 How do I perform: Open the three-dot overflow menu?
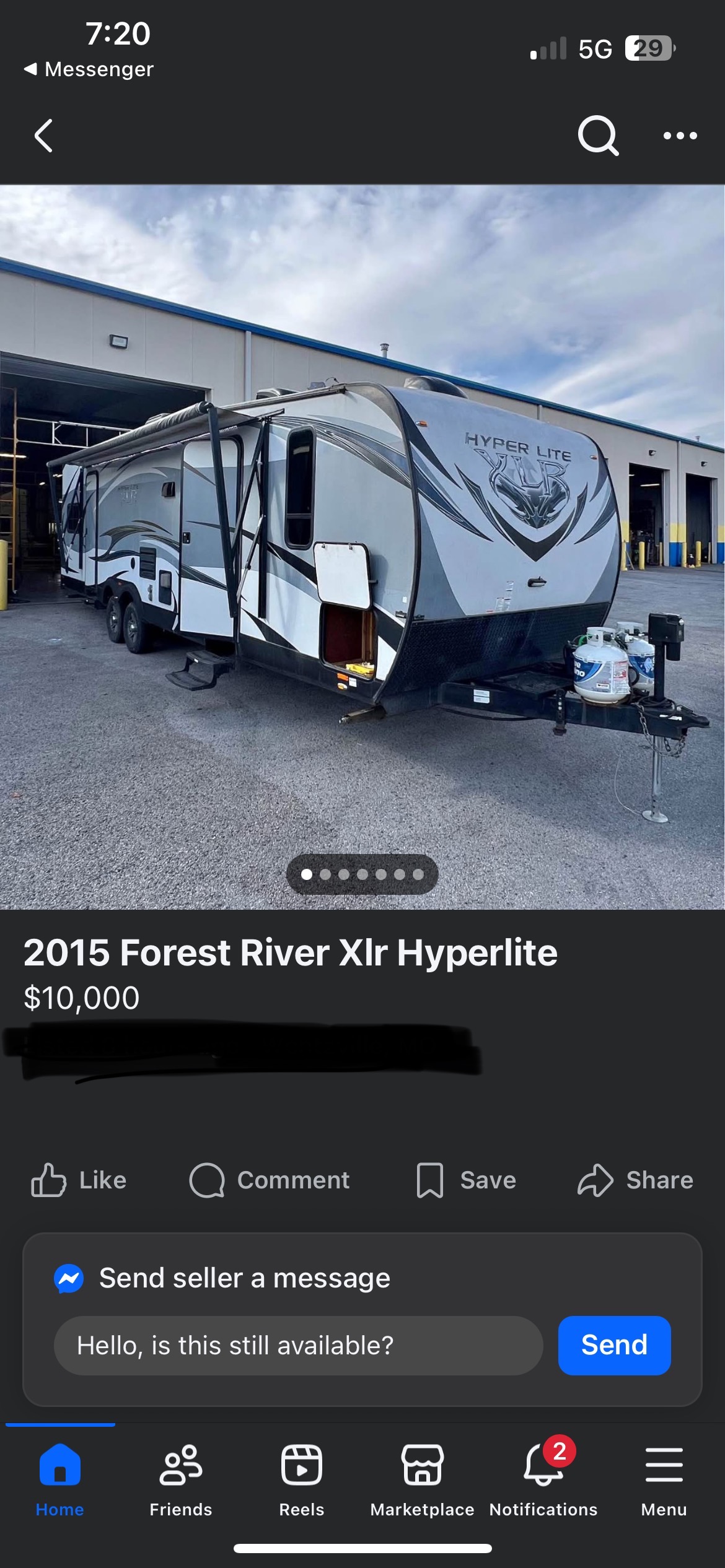click(x=680, y=136)
